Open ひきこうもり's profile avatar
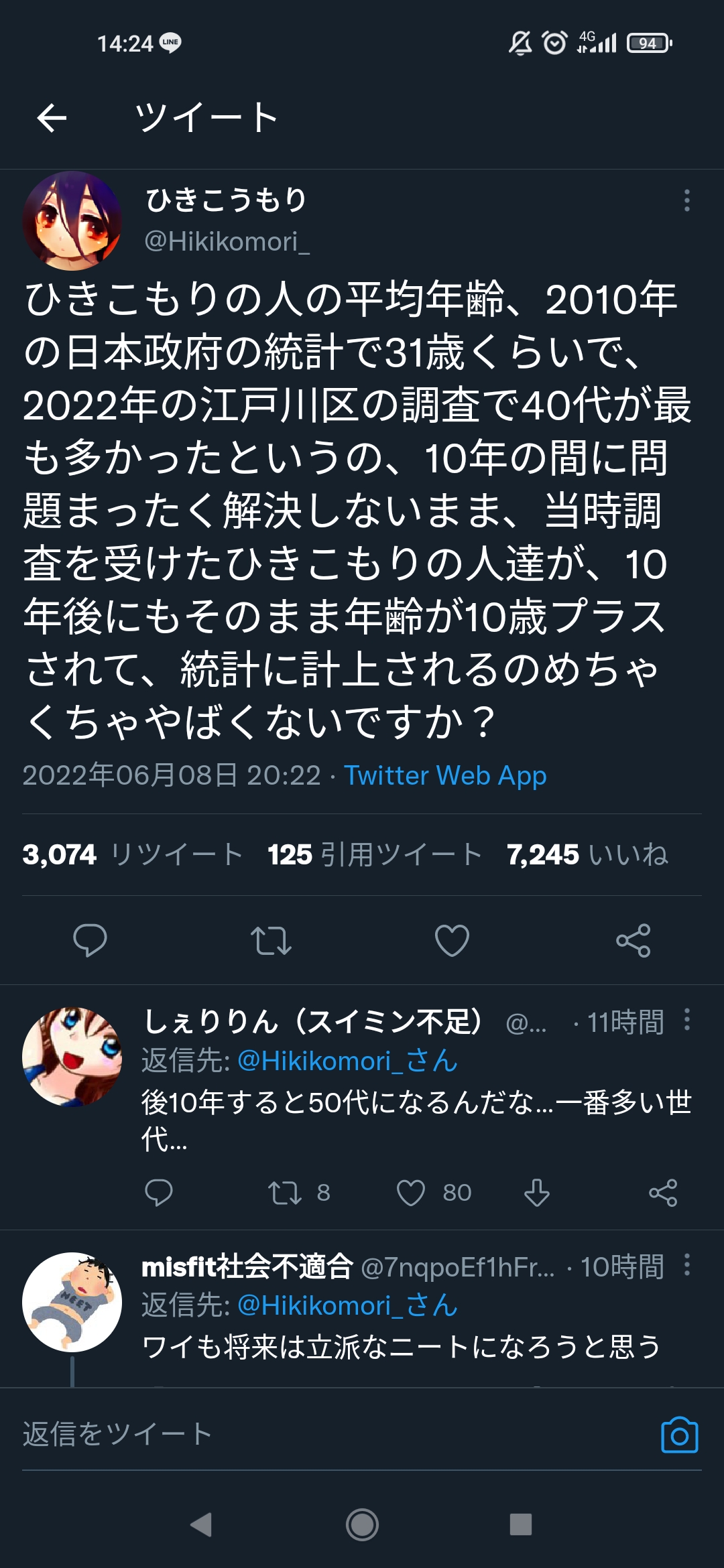This screenshot has height=1568, width=724. (72, 221)
